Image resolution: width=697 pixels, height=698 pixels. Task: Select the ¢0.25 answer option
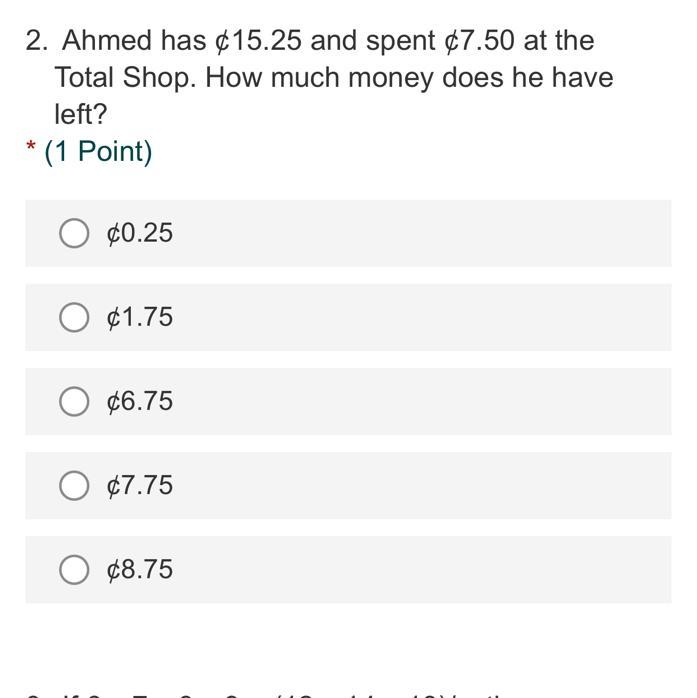point(74,233)
